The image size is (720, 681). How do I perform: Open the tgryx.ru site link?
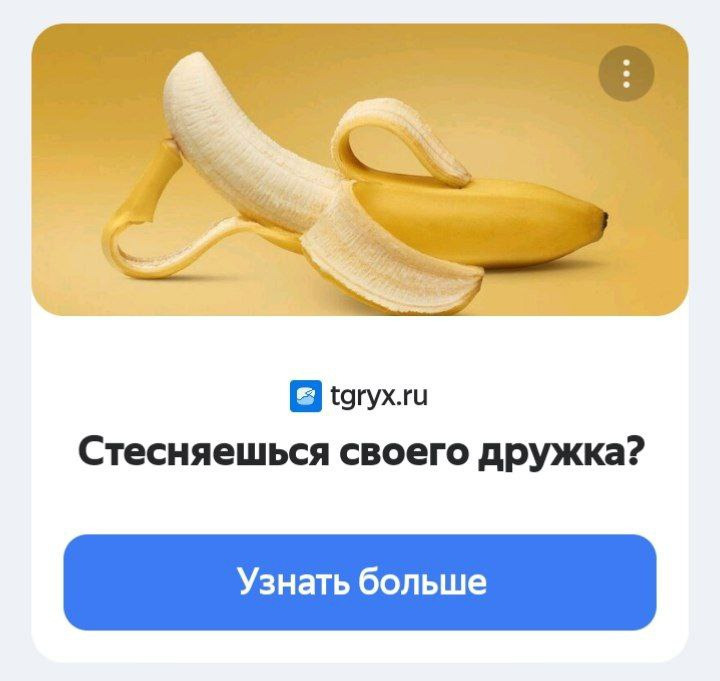[x=377, y=396]
